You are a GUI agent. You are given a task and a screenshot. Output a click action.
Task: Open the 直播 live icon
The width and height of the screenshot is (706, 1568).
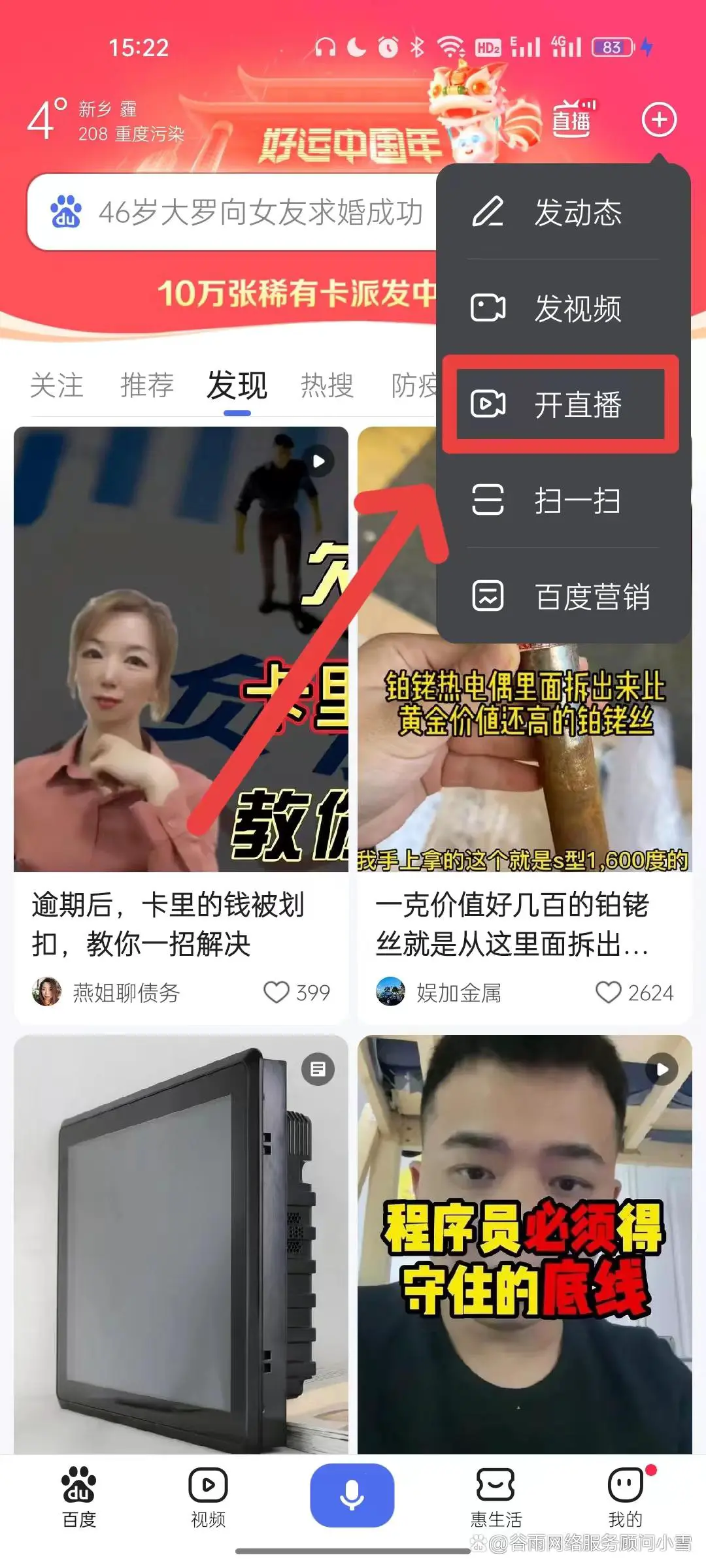pos(573,119)
